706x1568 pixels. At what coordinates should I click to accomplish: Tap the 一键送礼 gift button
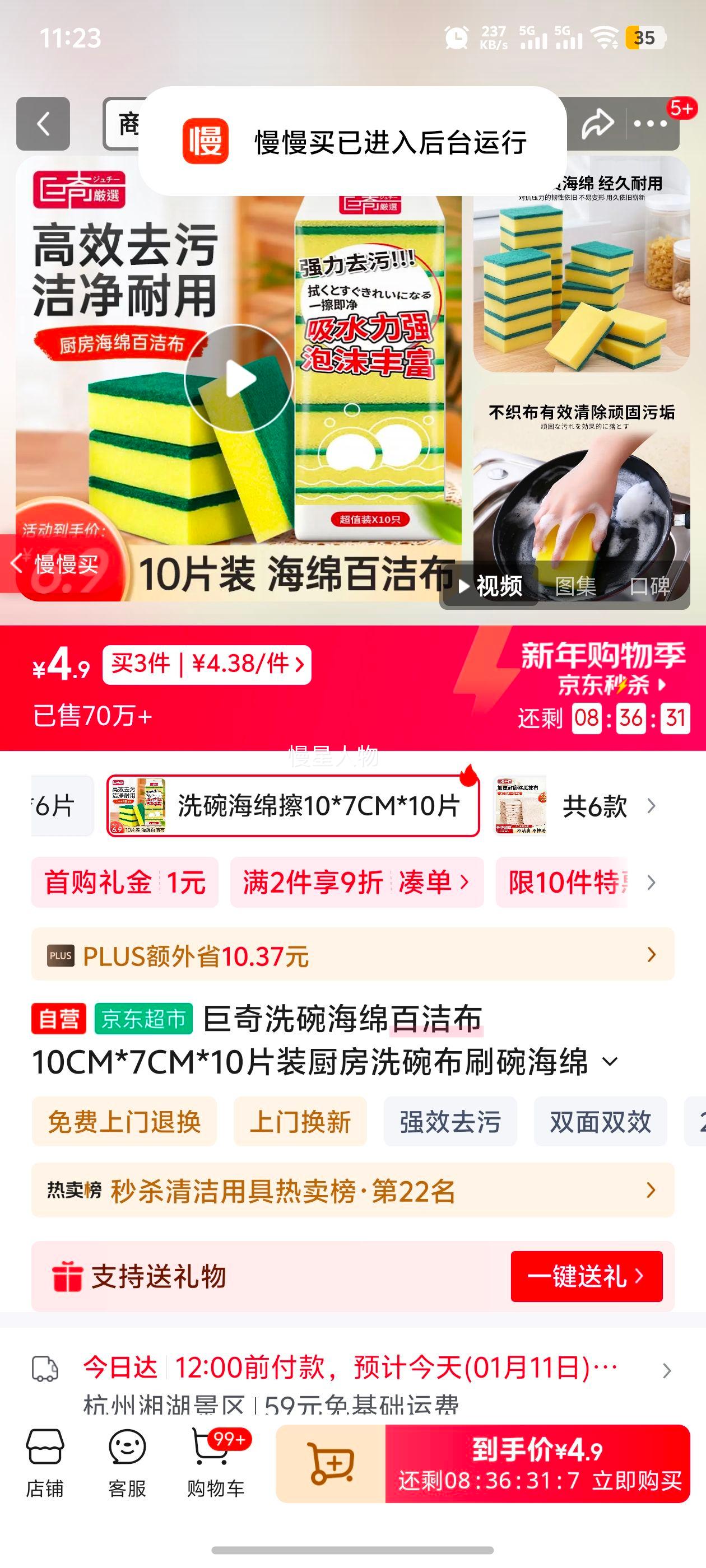(587, 1278)
